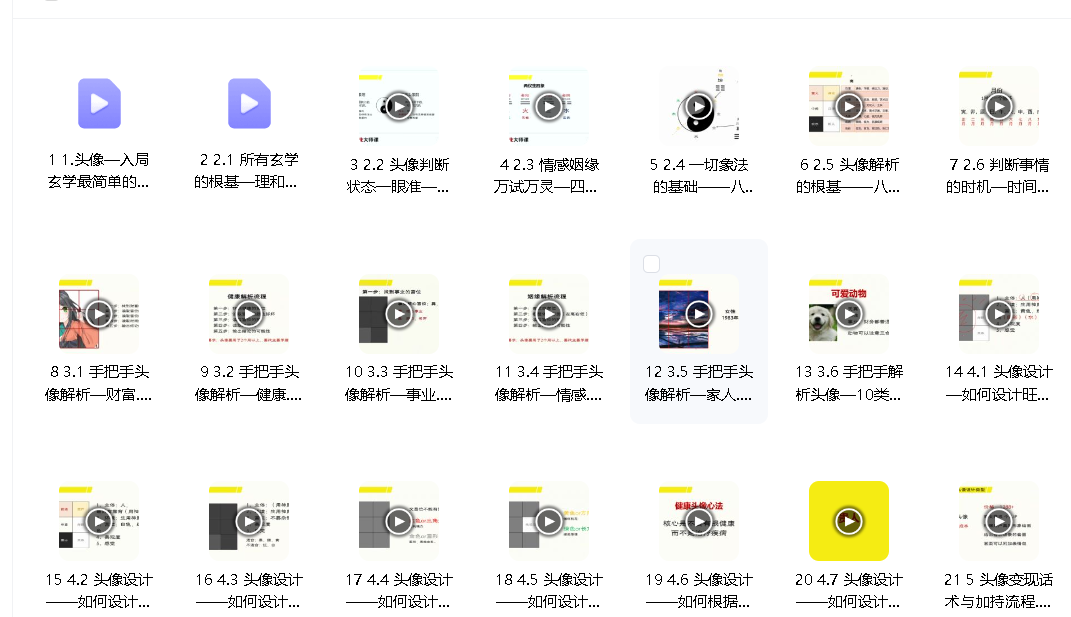1071x617 pixels.
Task: Play video 10 3.3 头像解析—事业
Action: 399,313
